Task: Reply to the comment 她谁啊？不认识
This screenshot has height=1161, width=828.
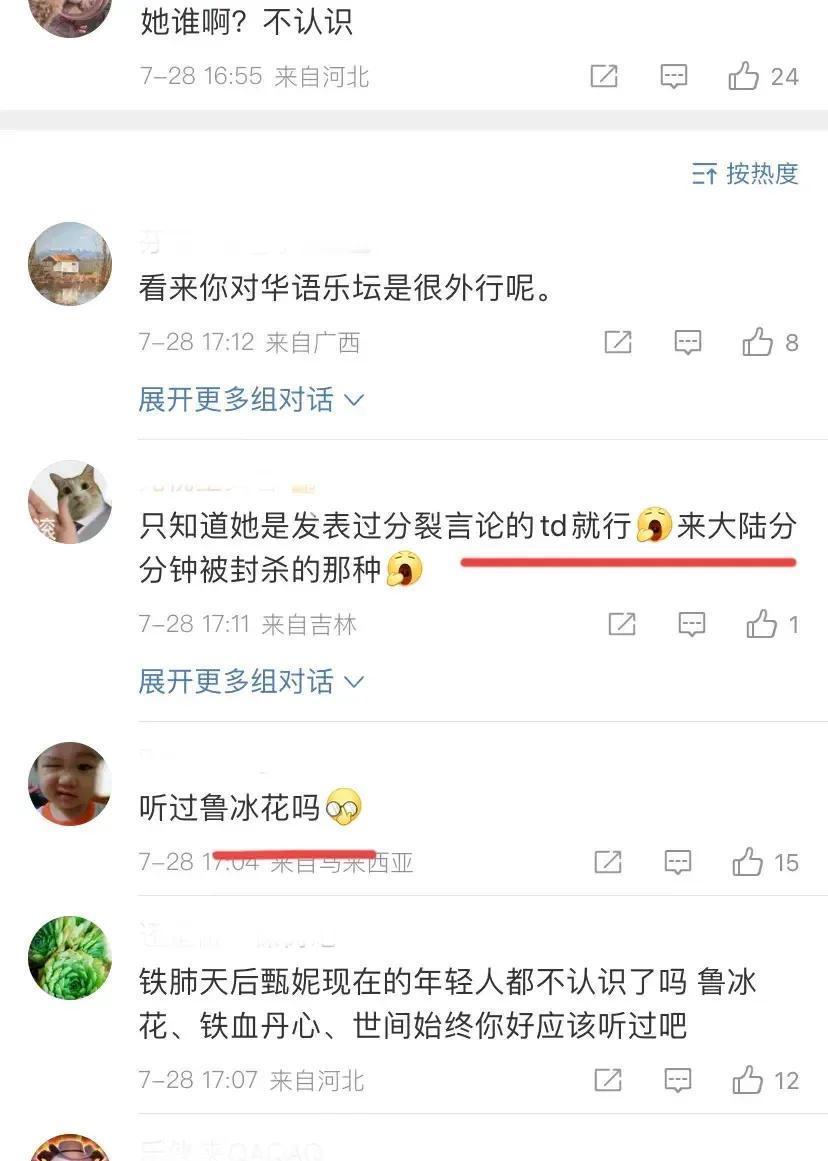Action: (x=674, y=76)
